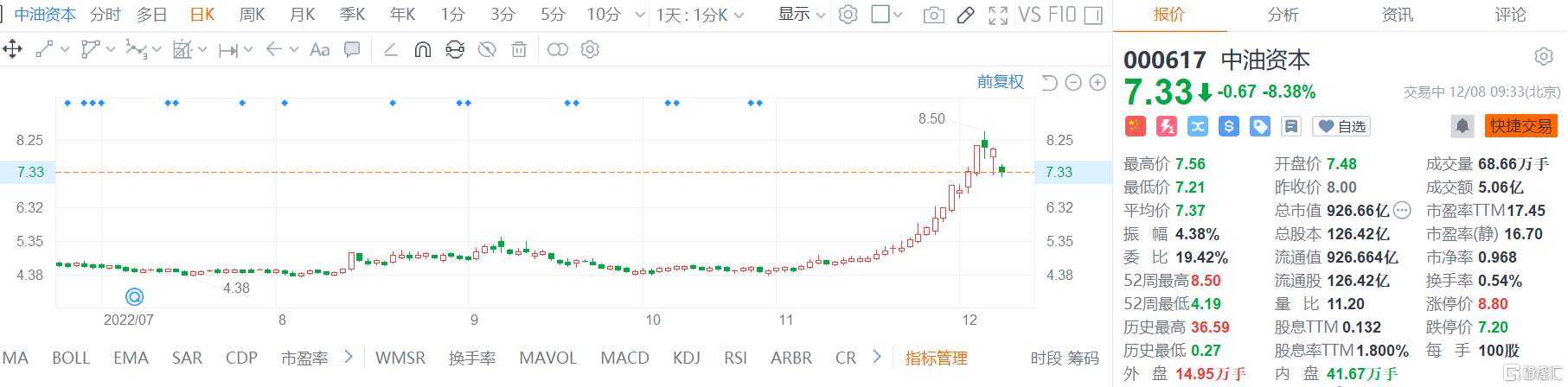Open chart settings gear in top toolbar
Viewport: 1568px width, 387px height.
848,15
